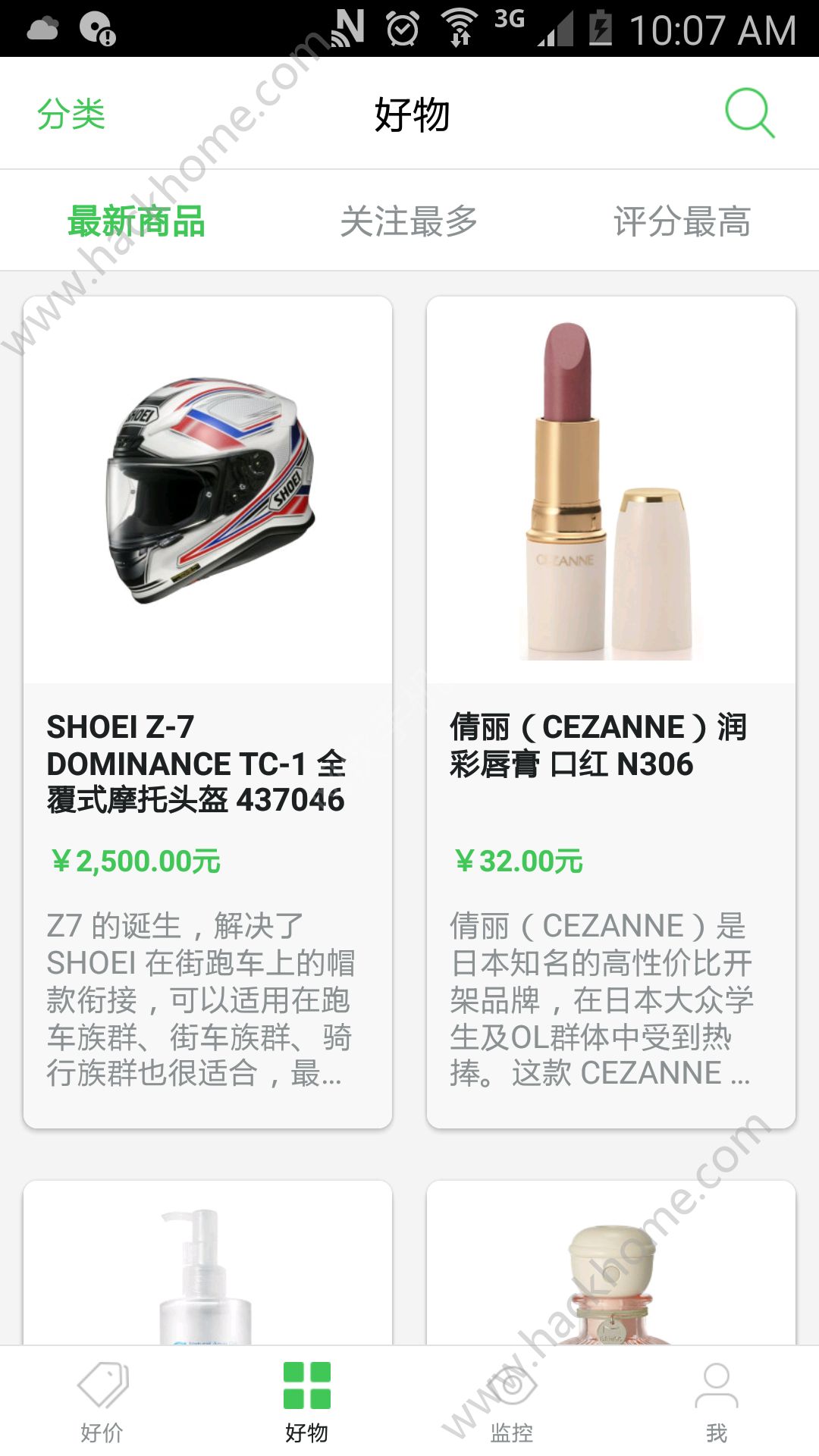
Task: Open the pink perfume bottle product card
Action: pos(611,1265)
